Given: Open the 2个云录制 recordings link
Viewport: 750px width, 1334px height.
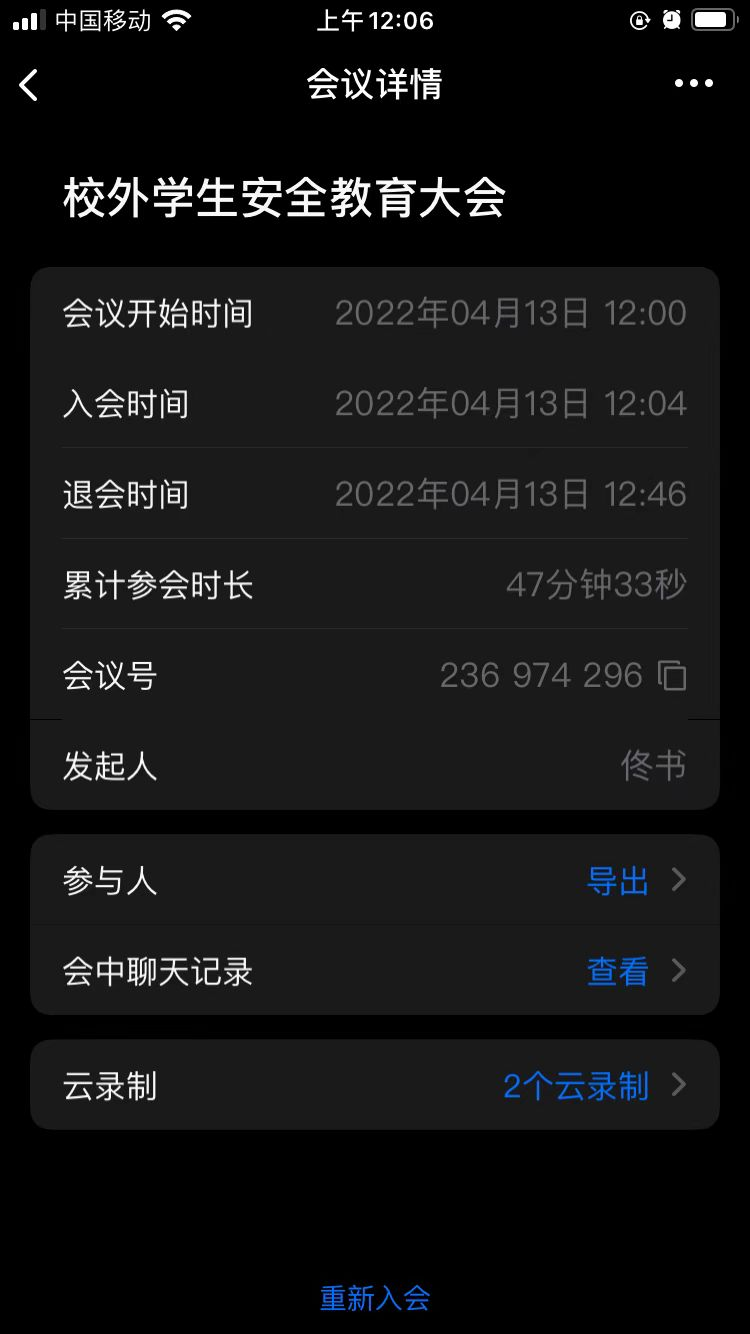Looking at the screenshot, I should coord(578,1084).
